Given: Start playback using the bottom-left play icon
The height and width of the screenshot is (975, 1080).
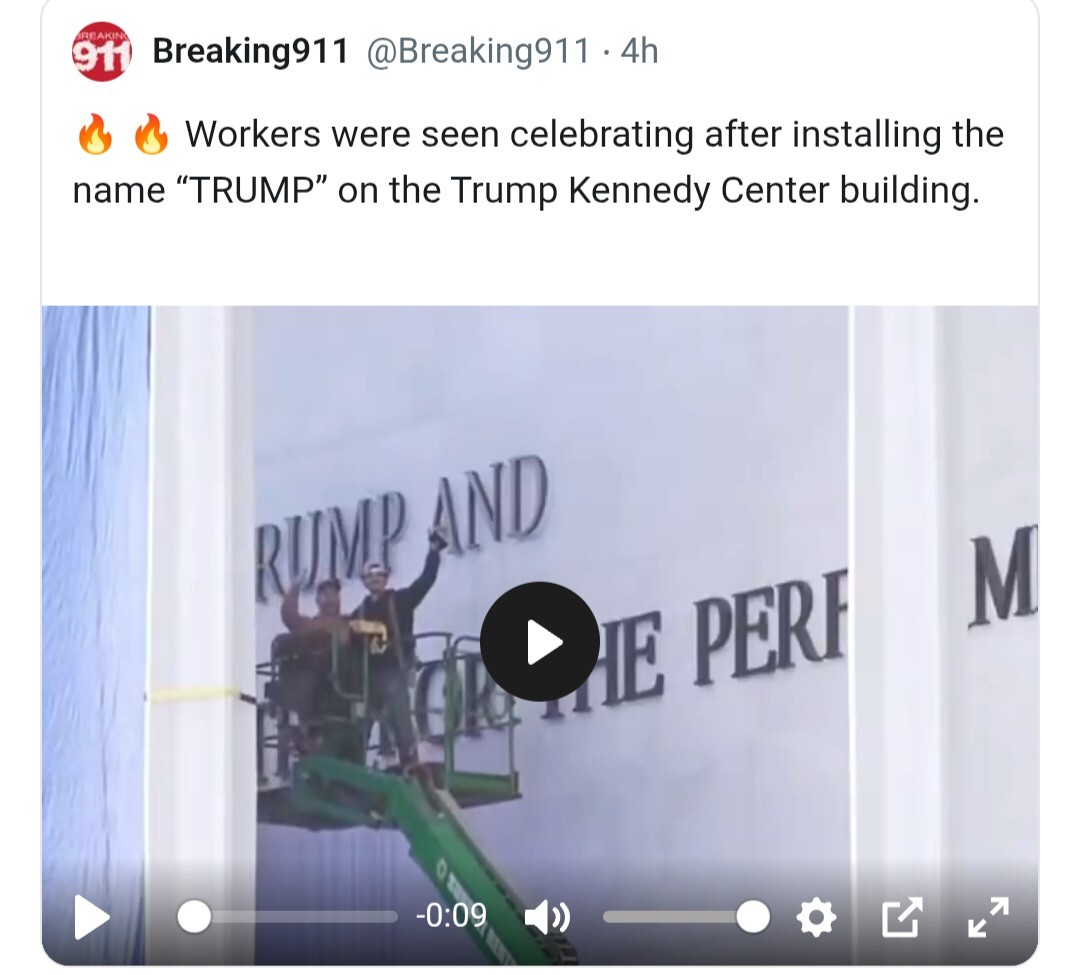Looking at the screenshot, I should coord(91,917).
